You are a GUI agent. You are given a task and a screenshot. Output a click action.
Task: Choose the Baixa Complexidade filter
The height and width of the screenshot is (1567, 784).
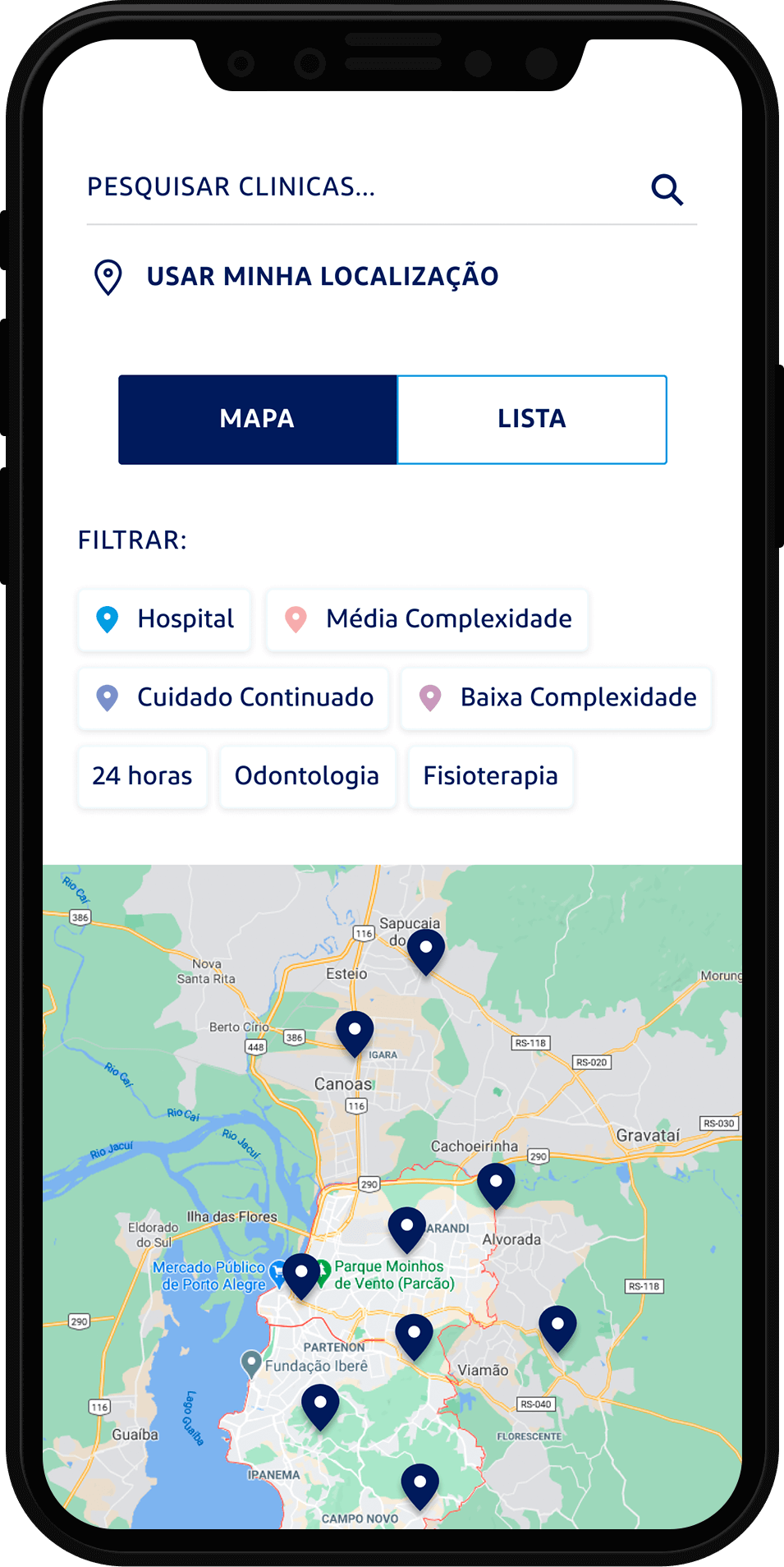[556, 698]
